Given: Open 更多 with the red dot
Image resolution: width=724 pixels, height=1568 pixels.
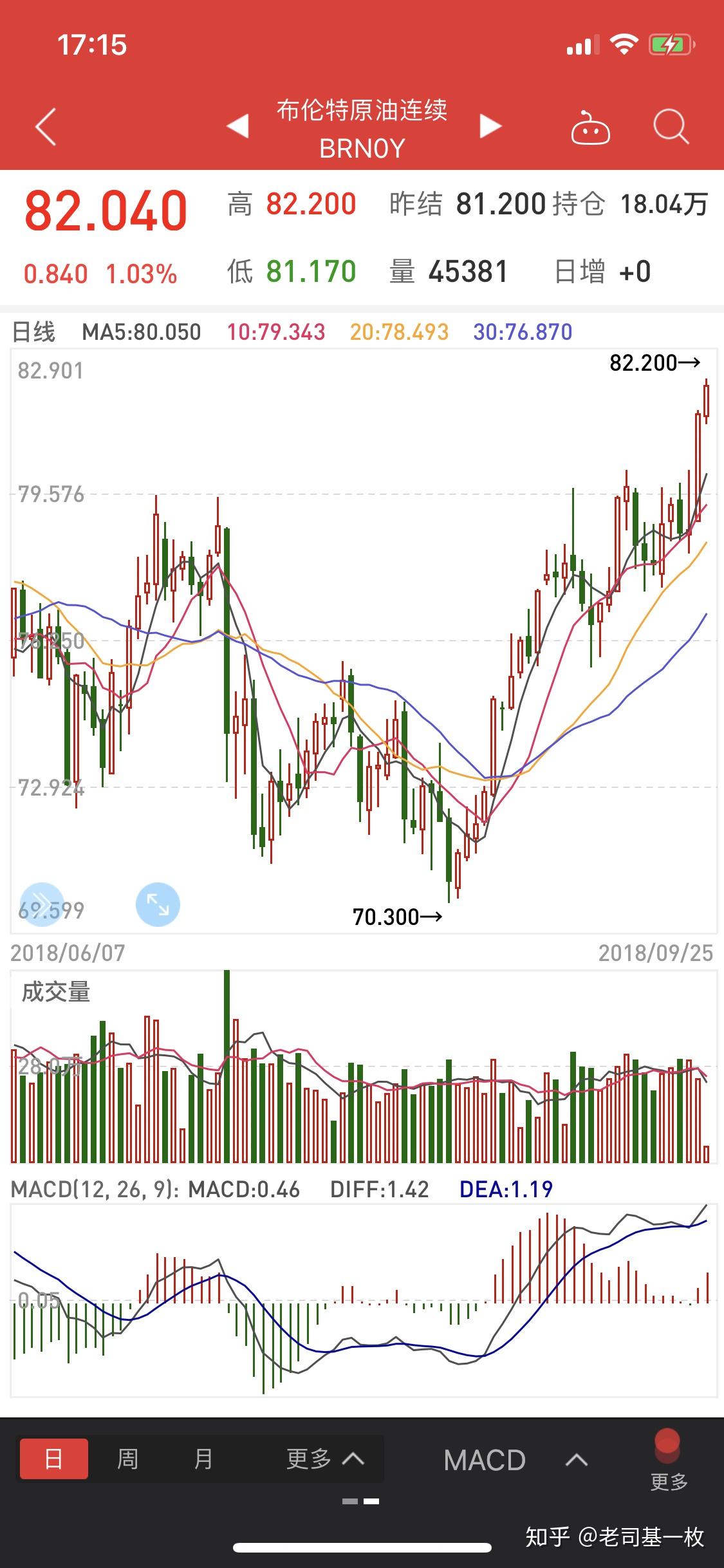Looking at the screenshot, I should pos(668,1460).
